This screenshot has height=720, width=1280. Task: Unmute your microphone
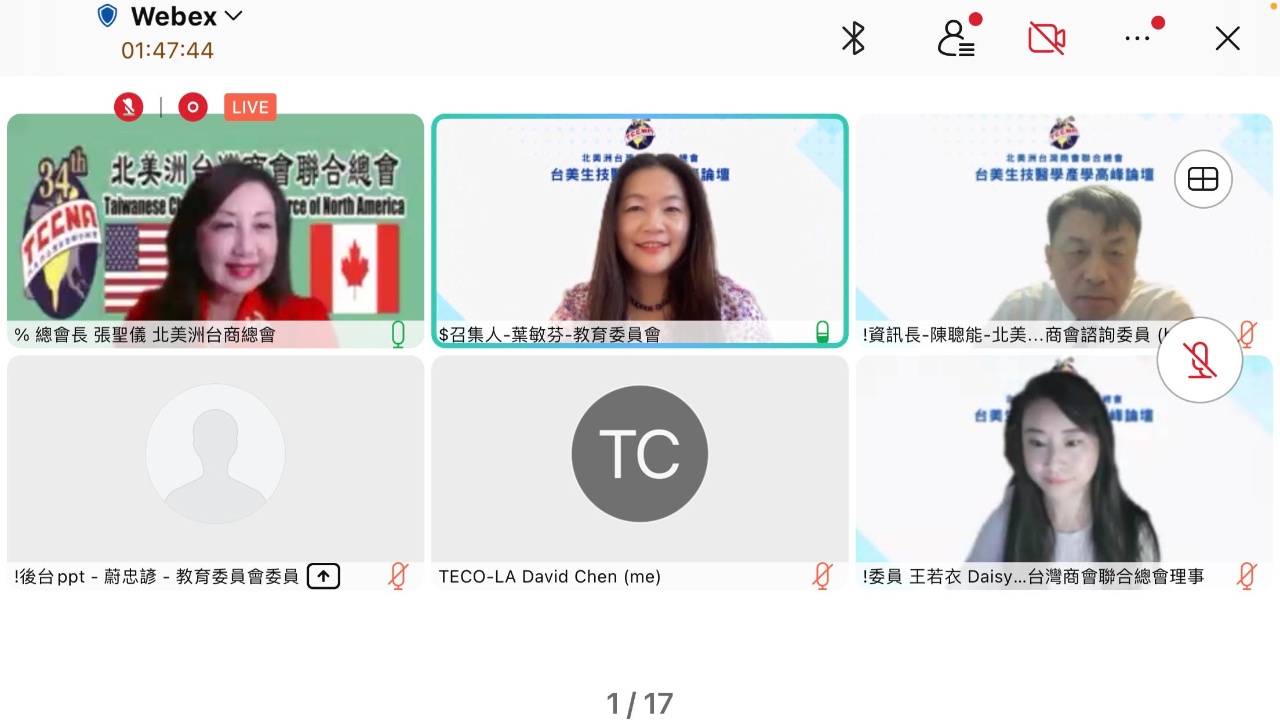[1199, 361]
